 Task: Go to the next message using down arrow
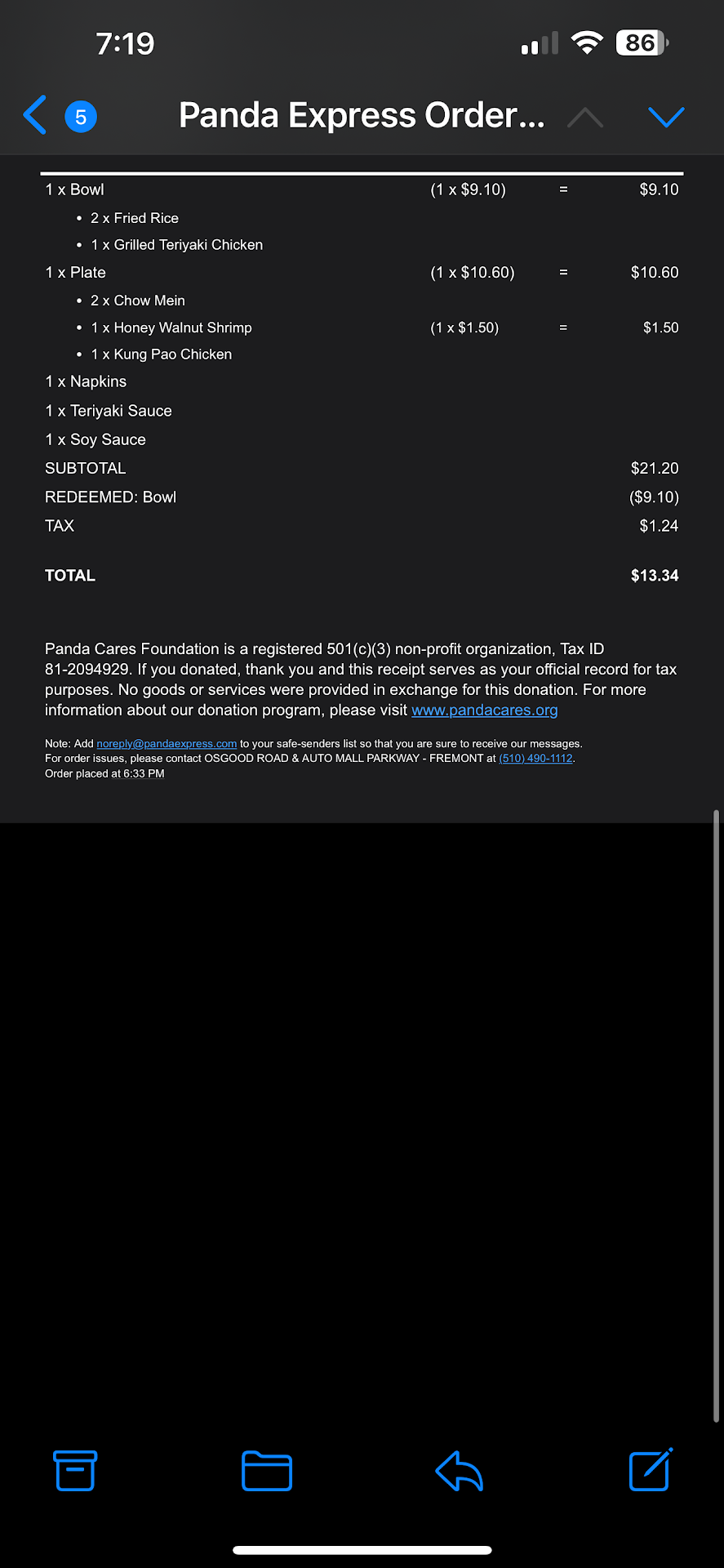click(666, 117)
